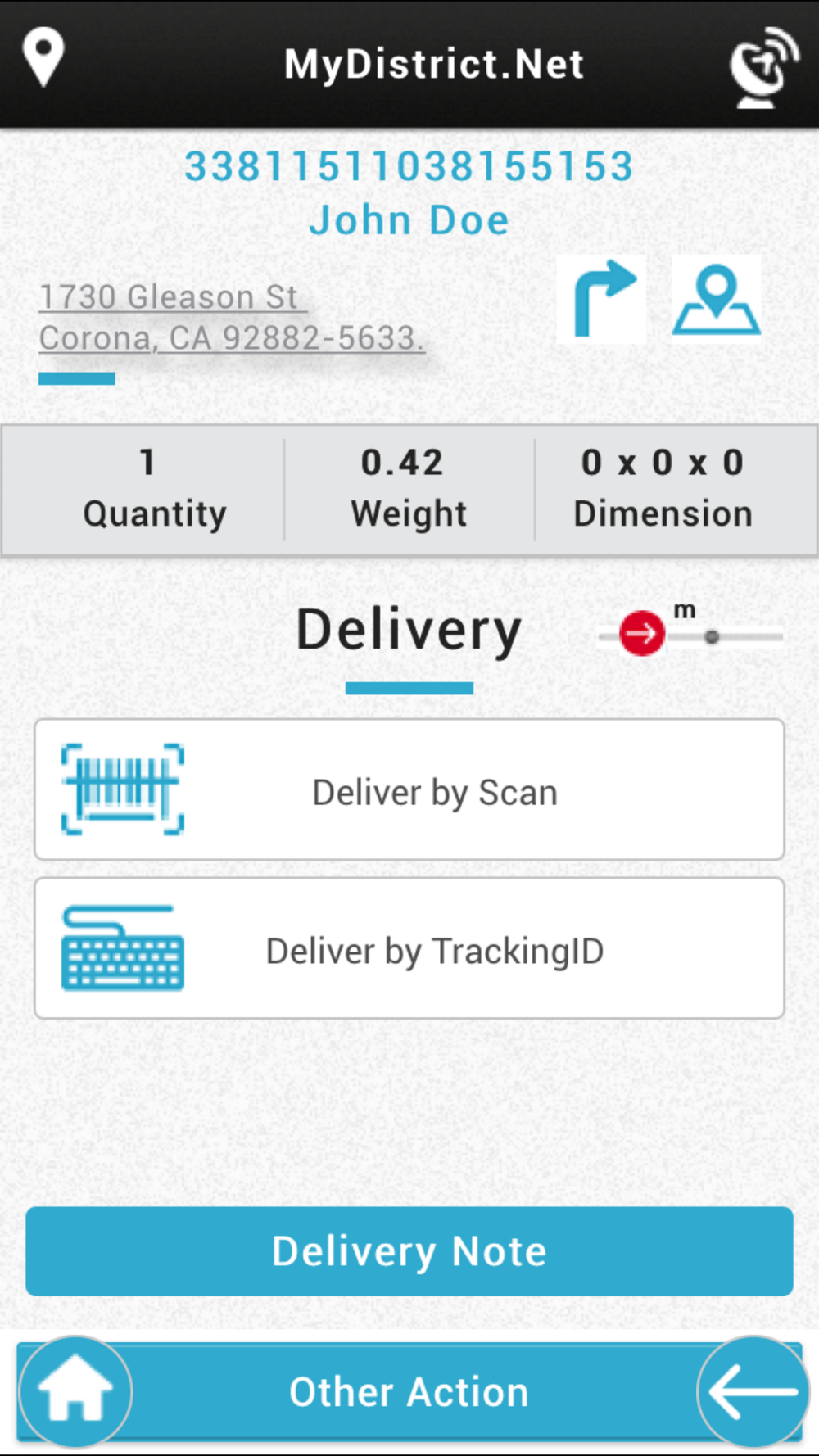The height and width of the screenshot is (1456, 819).
Task: Open Other Action
Action: (x=409, y=1392)
